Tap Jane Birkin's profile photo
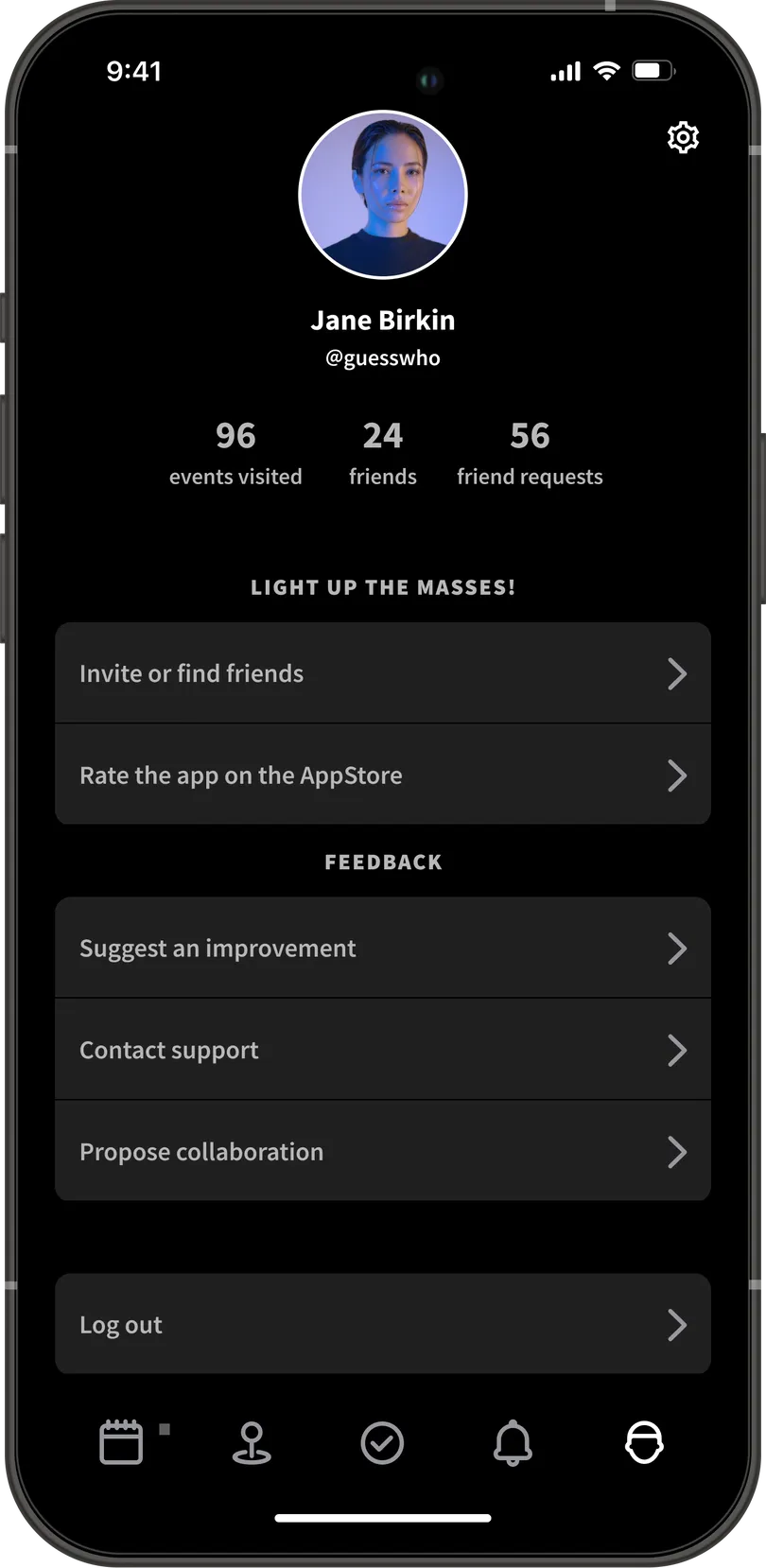 (x=383, y=195)
